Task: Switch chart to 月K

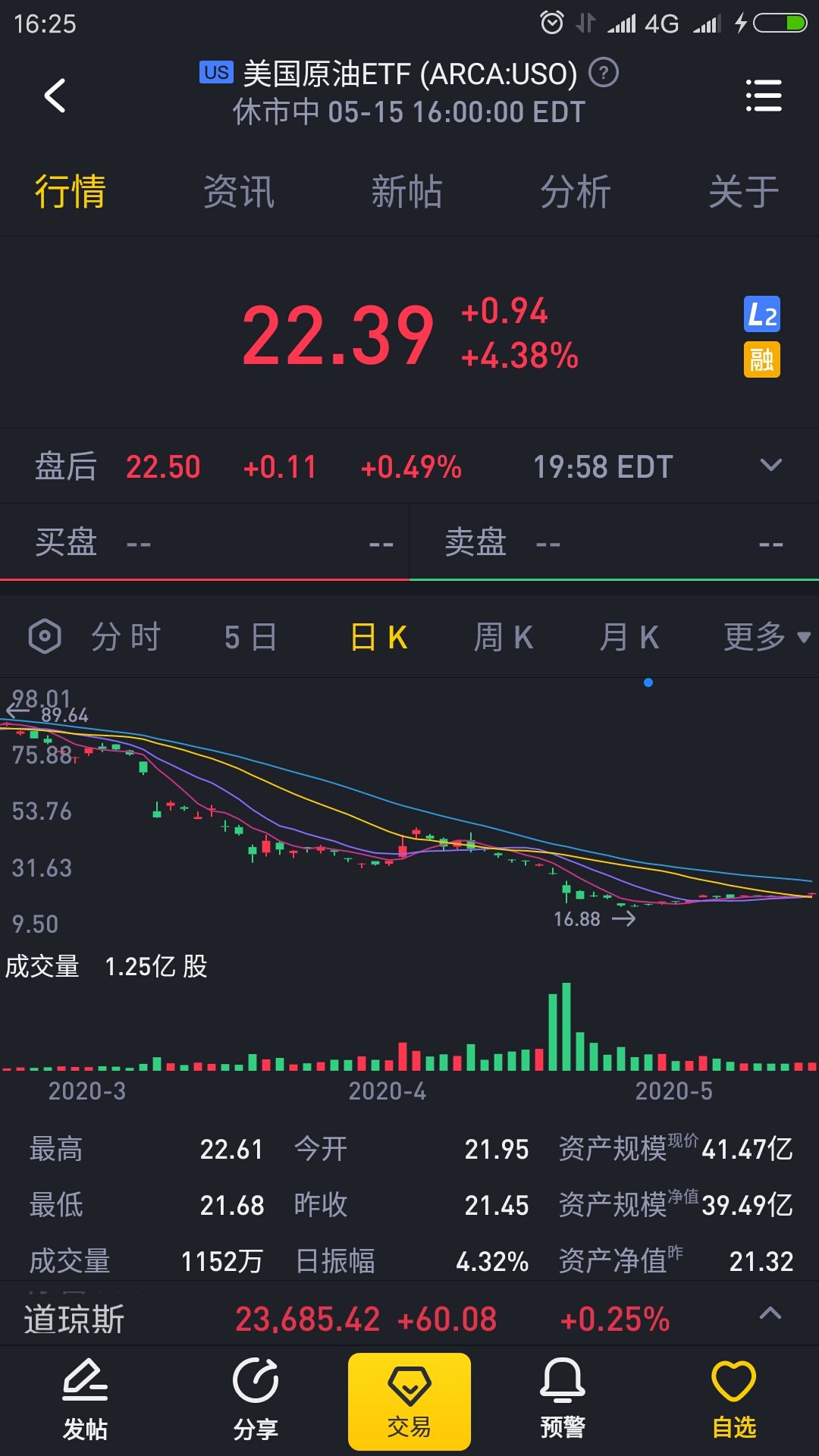Action: pos(629,637)
